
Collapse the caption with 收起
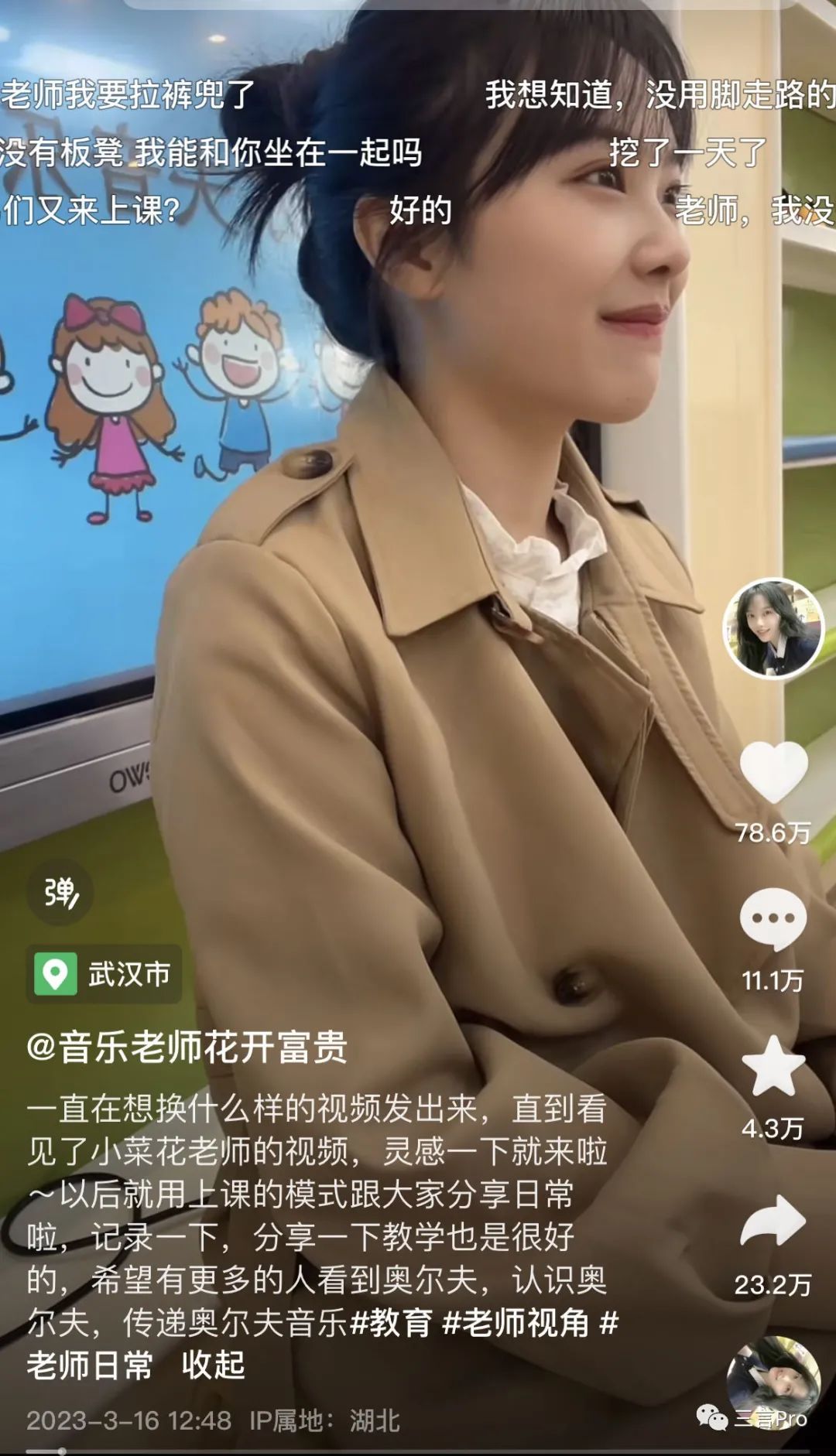(213, 1365)
